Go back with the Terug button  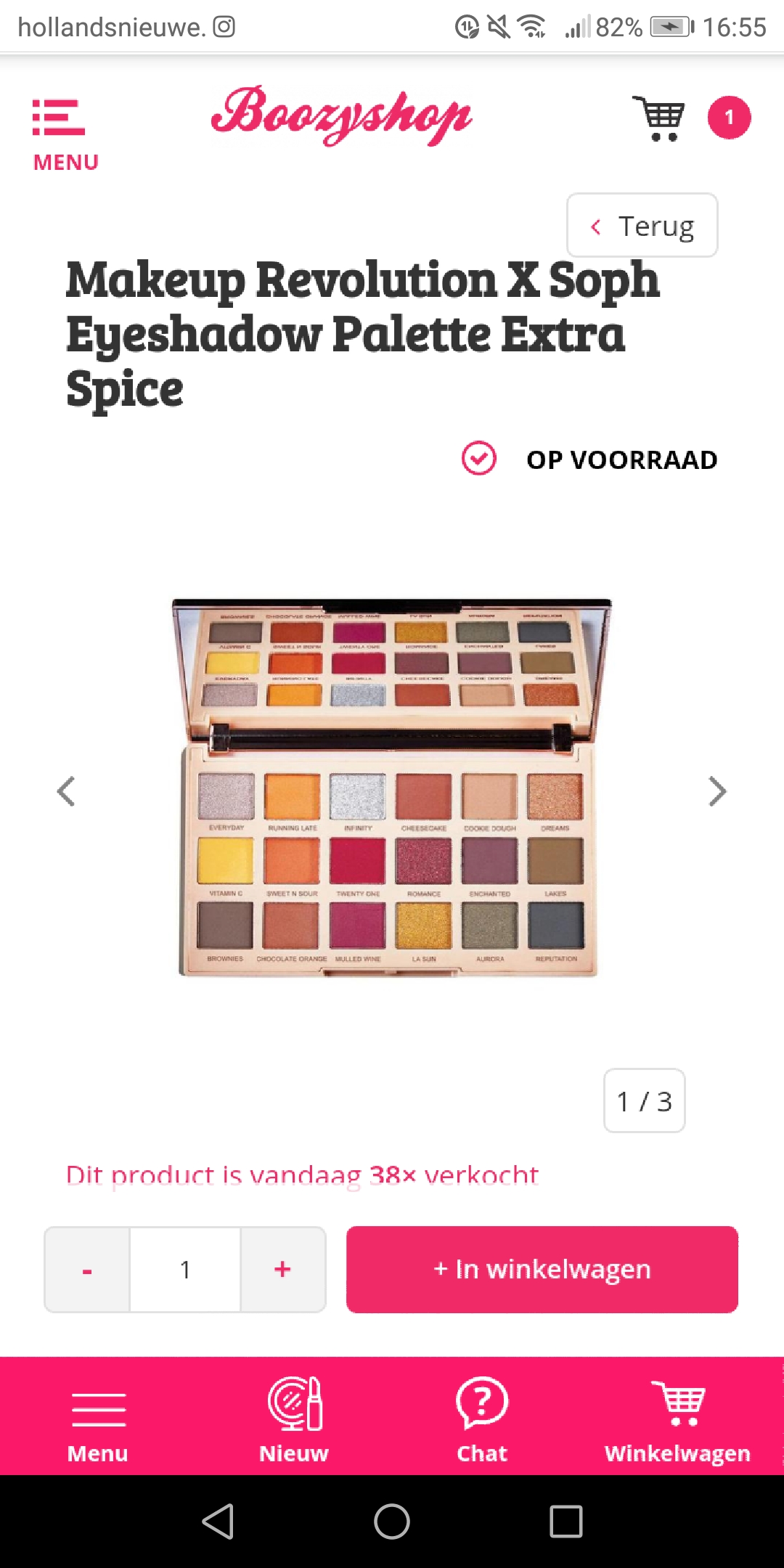(642, 225)
